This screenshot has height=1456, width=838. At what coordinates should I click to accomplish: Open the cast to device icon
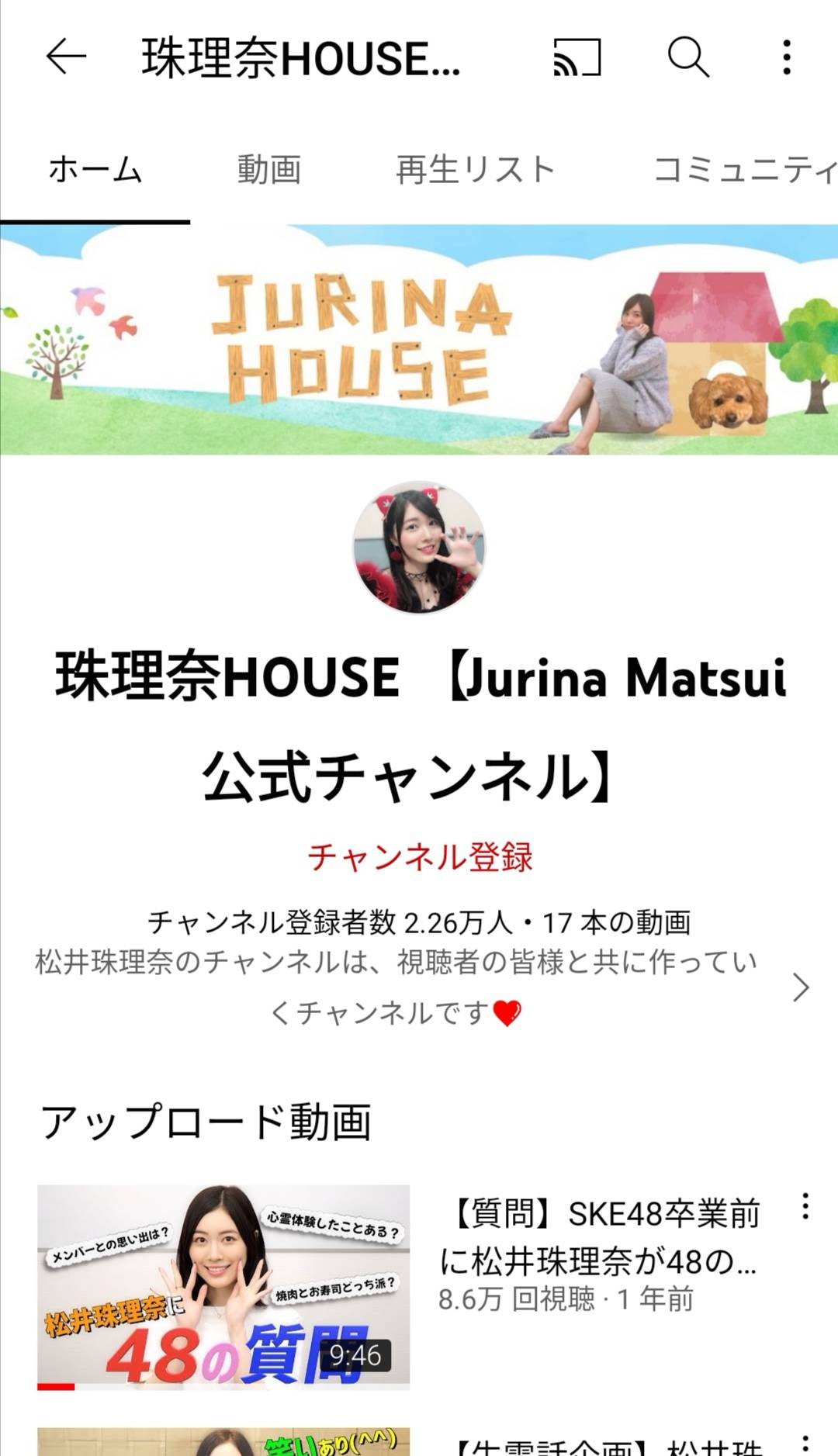tap(577, 57)
